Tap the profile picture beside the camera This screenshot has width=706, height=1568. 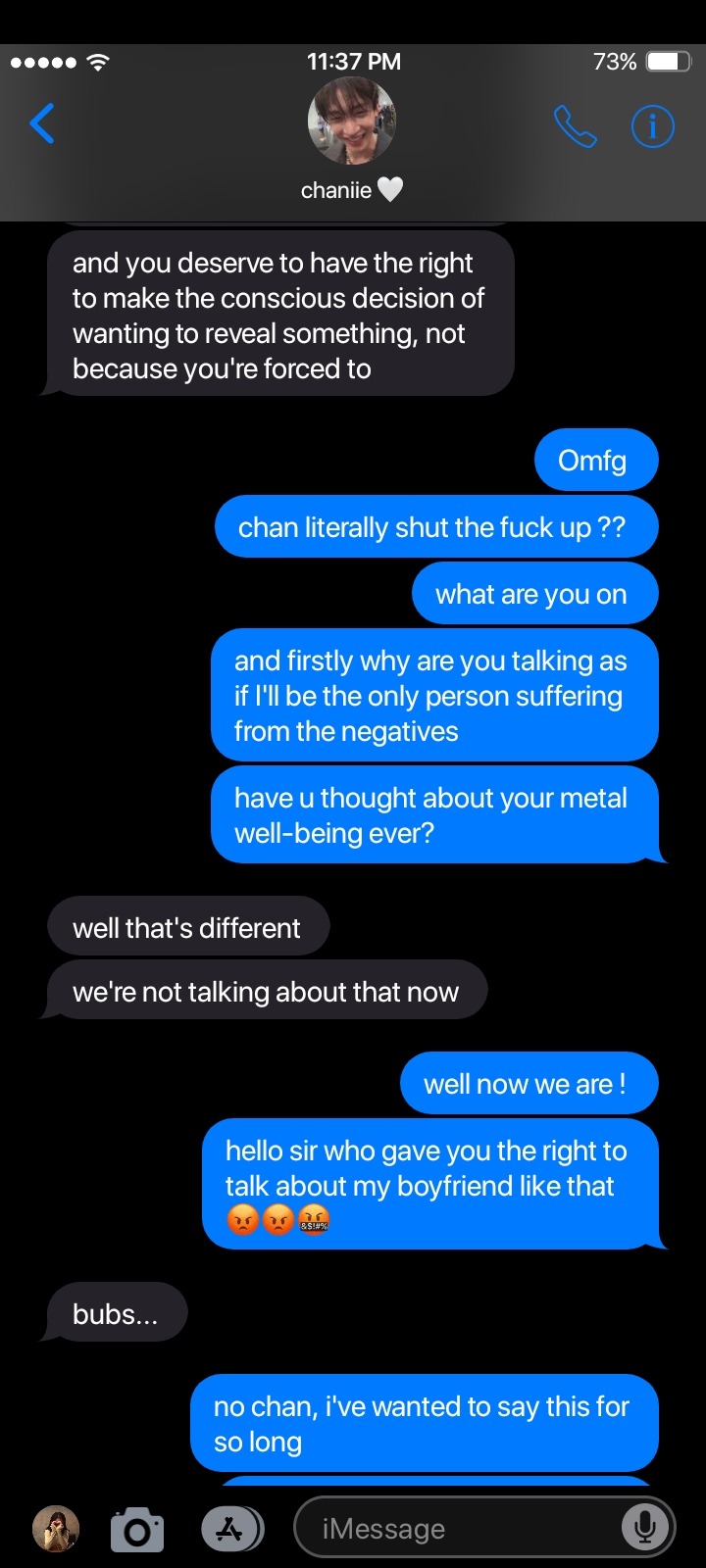coord(56,1529)
